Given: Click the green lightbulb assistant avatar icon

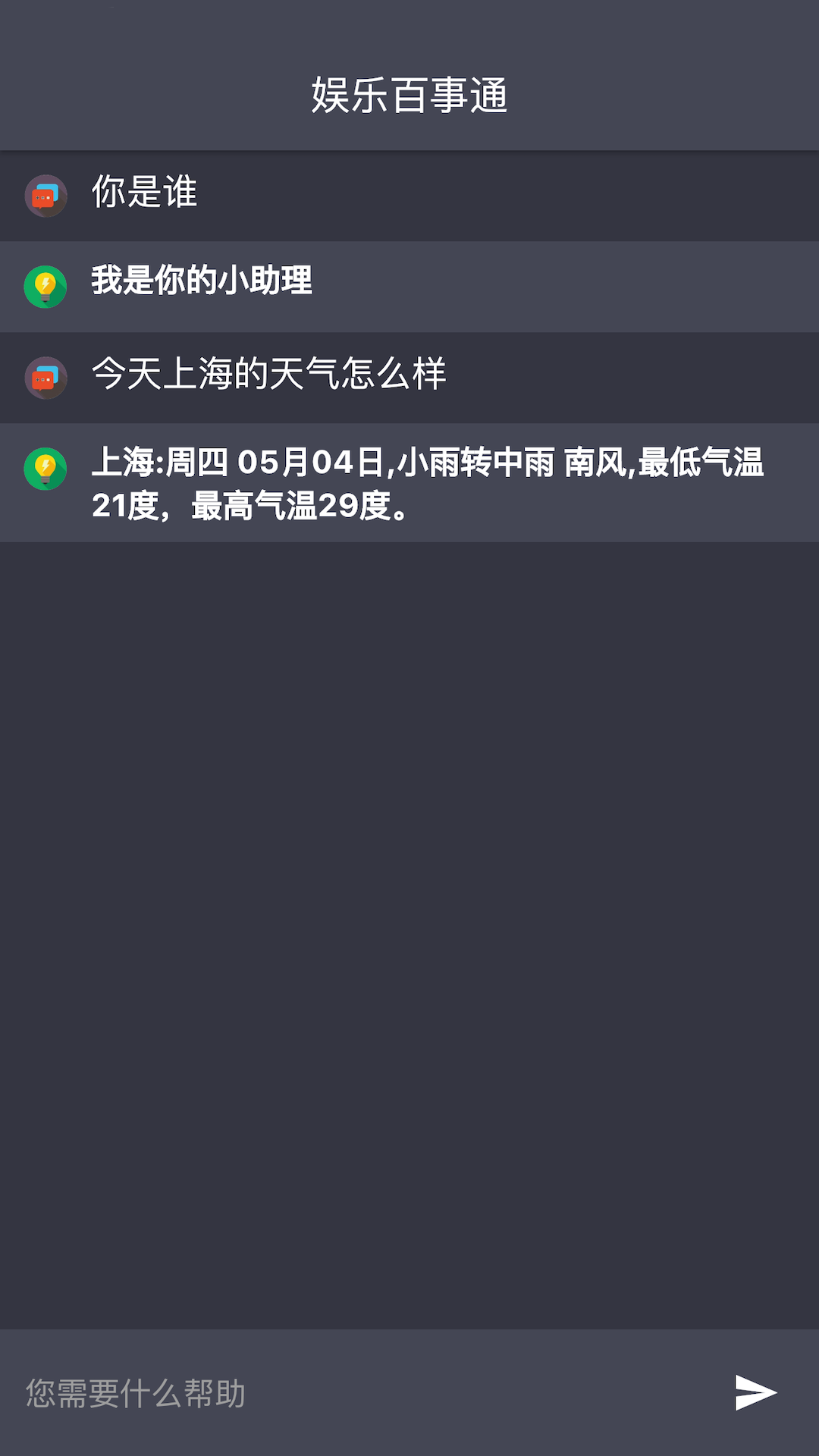Looking at the screenshot, I should [x=44, y=287].
